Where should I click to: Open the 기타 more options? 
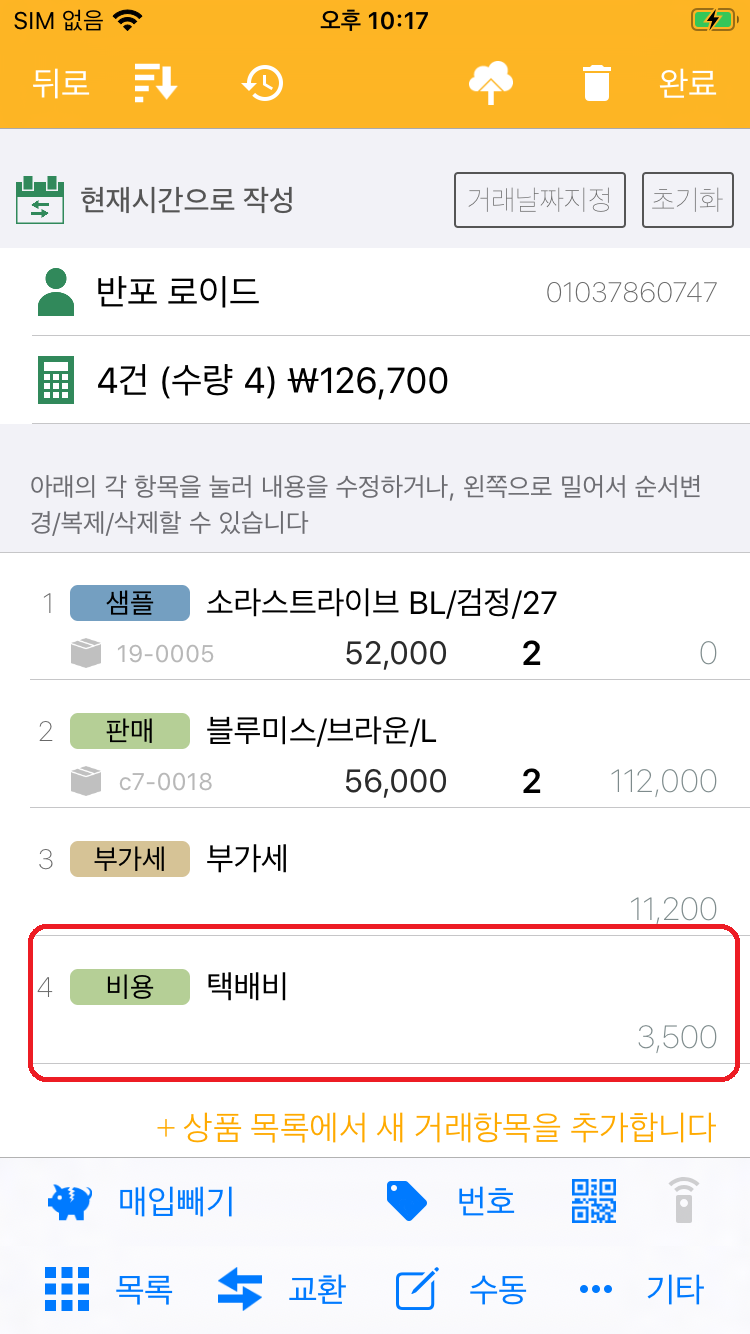(x=642, y=1289)
